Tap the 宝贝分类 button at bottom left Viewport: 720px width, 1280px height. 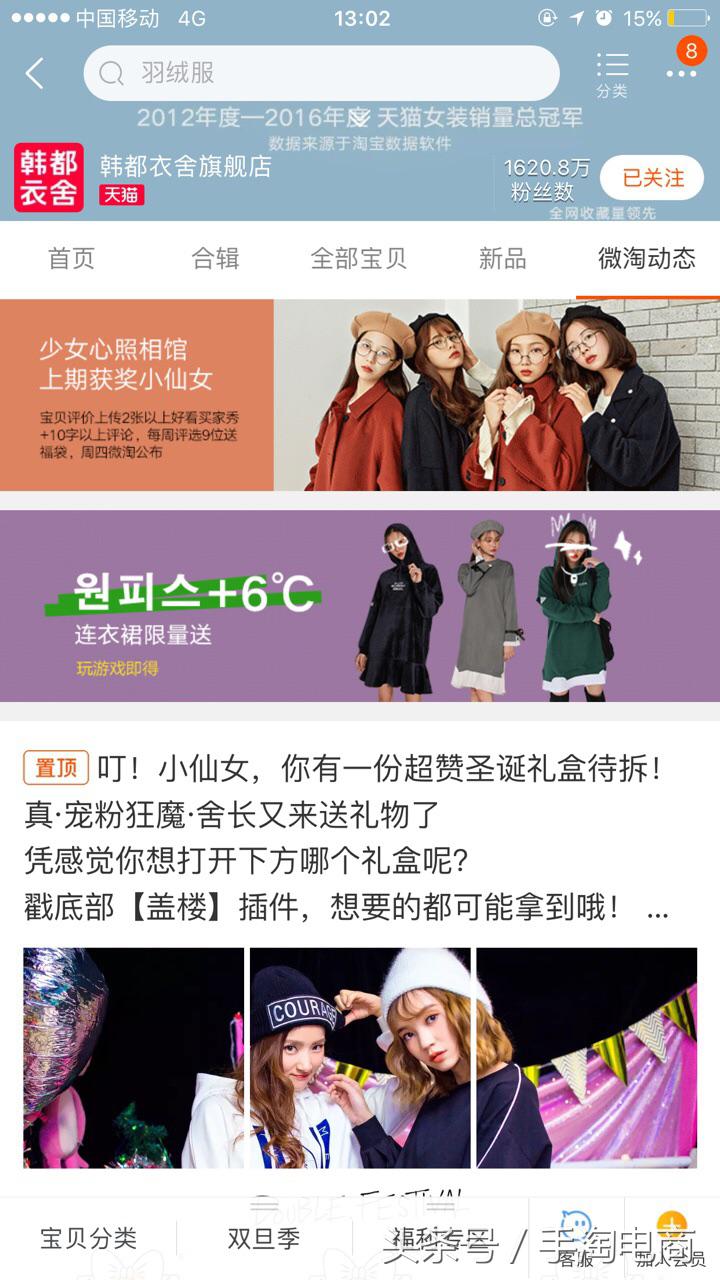click(x=90, y=1237)
